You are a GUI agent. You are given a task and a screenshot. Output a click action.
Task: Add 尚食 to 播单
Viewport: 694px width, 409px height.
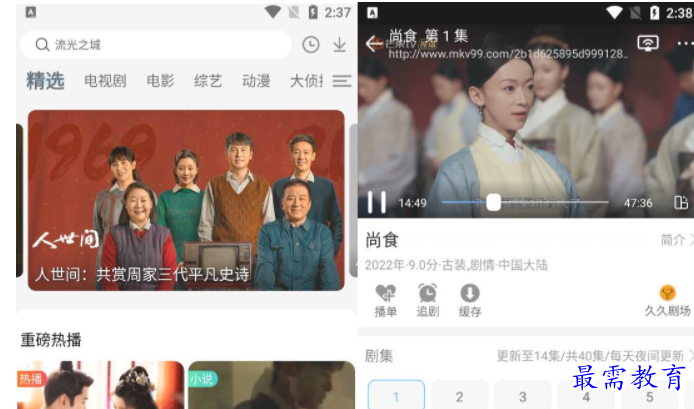coord(385,299)
